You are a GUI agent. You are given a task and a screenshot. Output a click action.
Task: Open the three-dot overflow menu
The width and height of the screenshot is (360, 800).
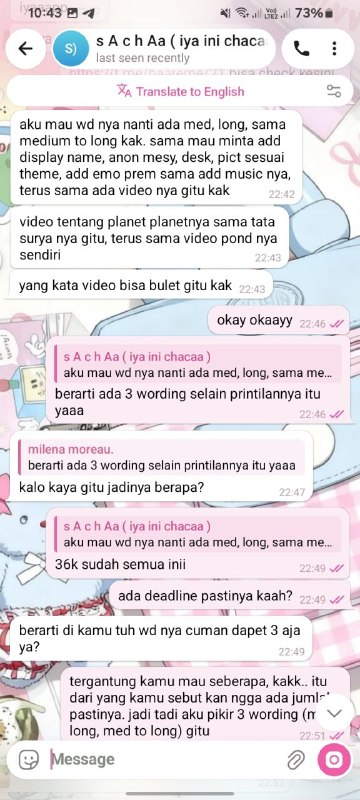[335, 48]
